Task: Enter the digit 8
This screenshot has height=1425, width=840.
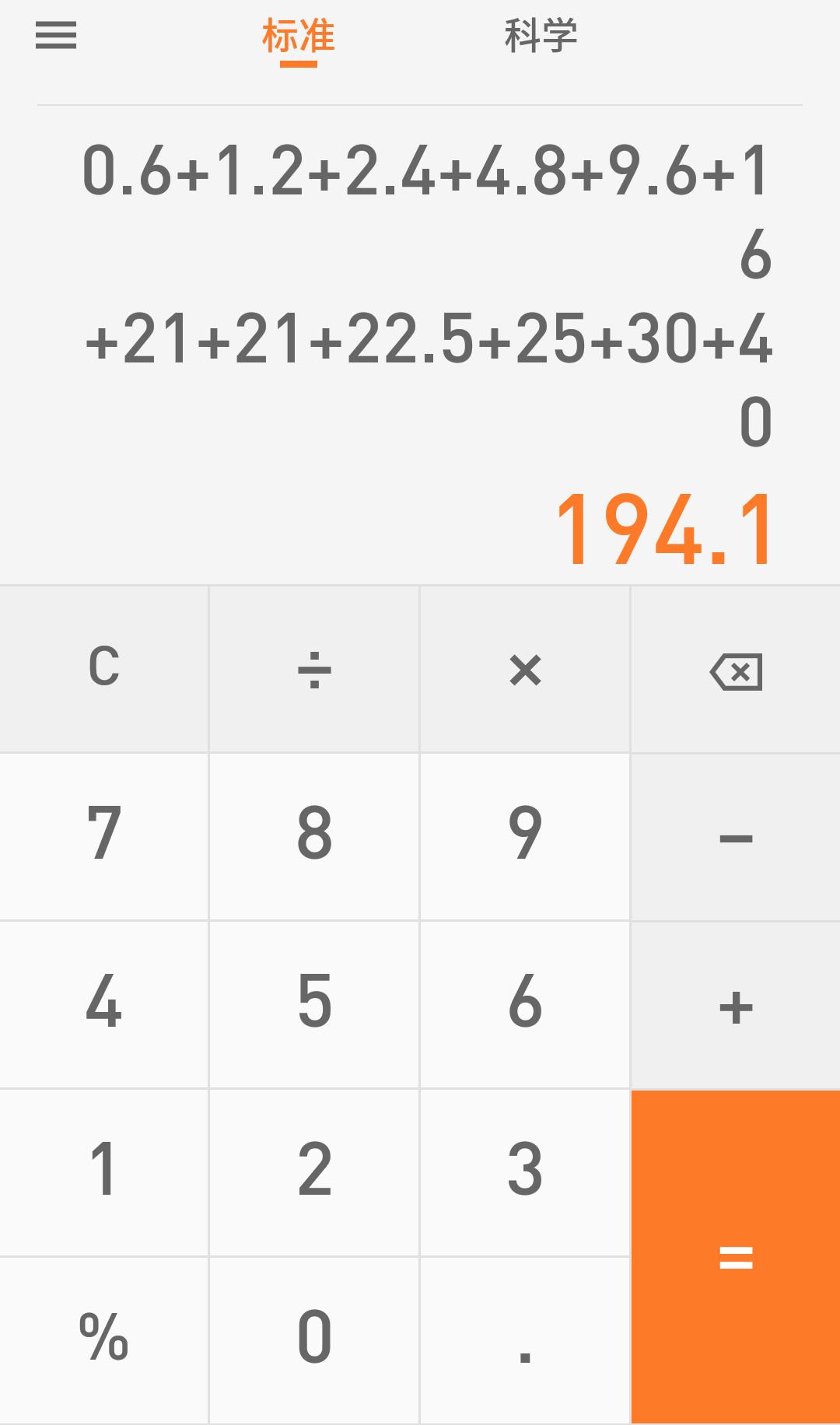Action: (314, 835)
